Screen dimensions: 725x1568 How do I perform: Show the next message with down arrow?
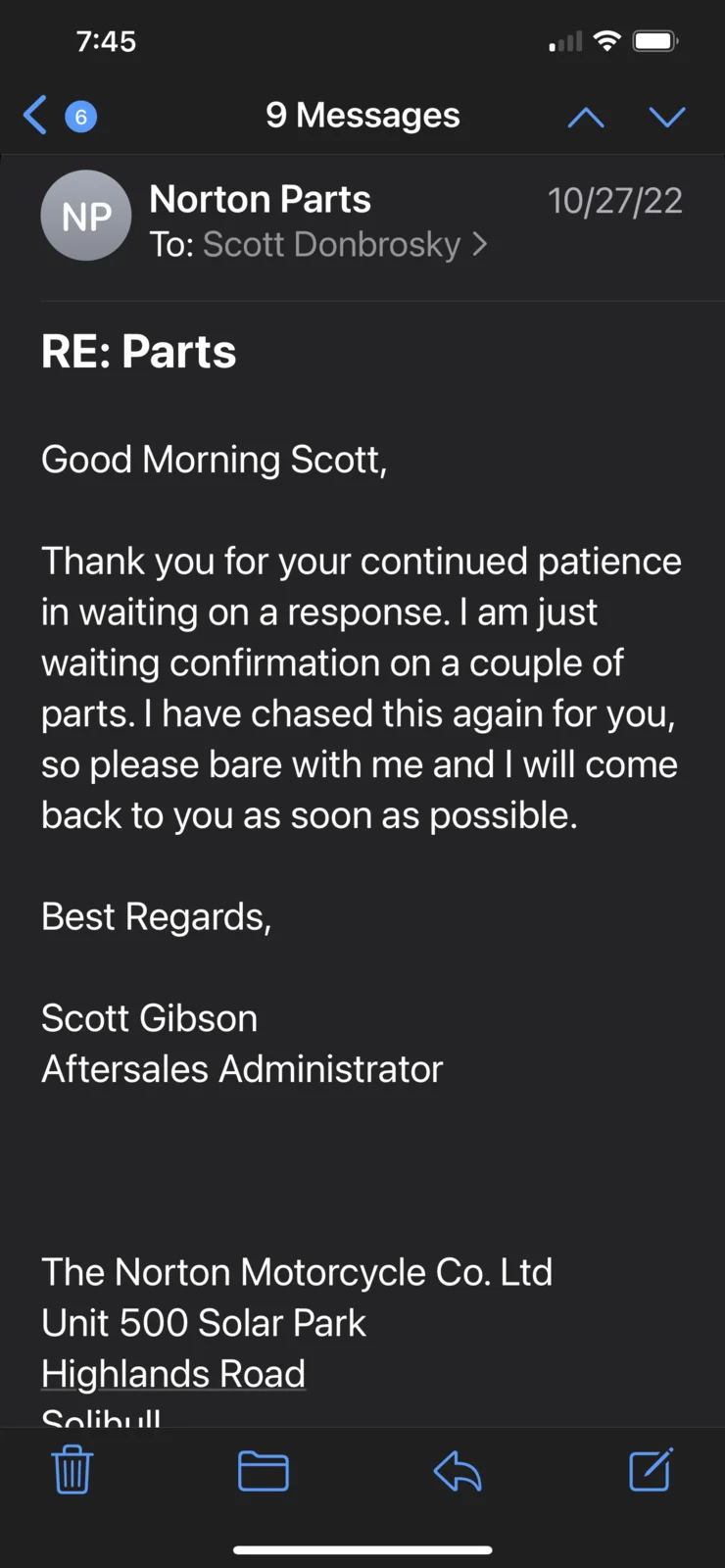667,118
